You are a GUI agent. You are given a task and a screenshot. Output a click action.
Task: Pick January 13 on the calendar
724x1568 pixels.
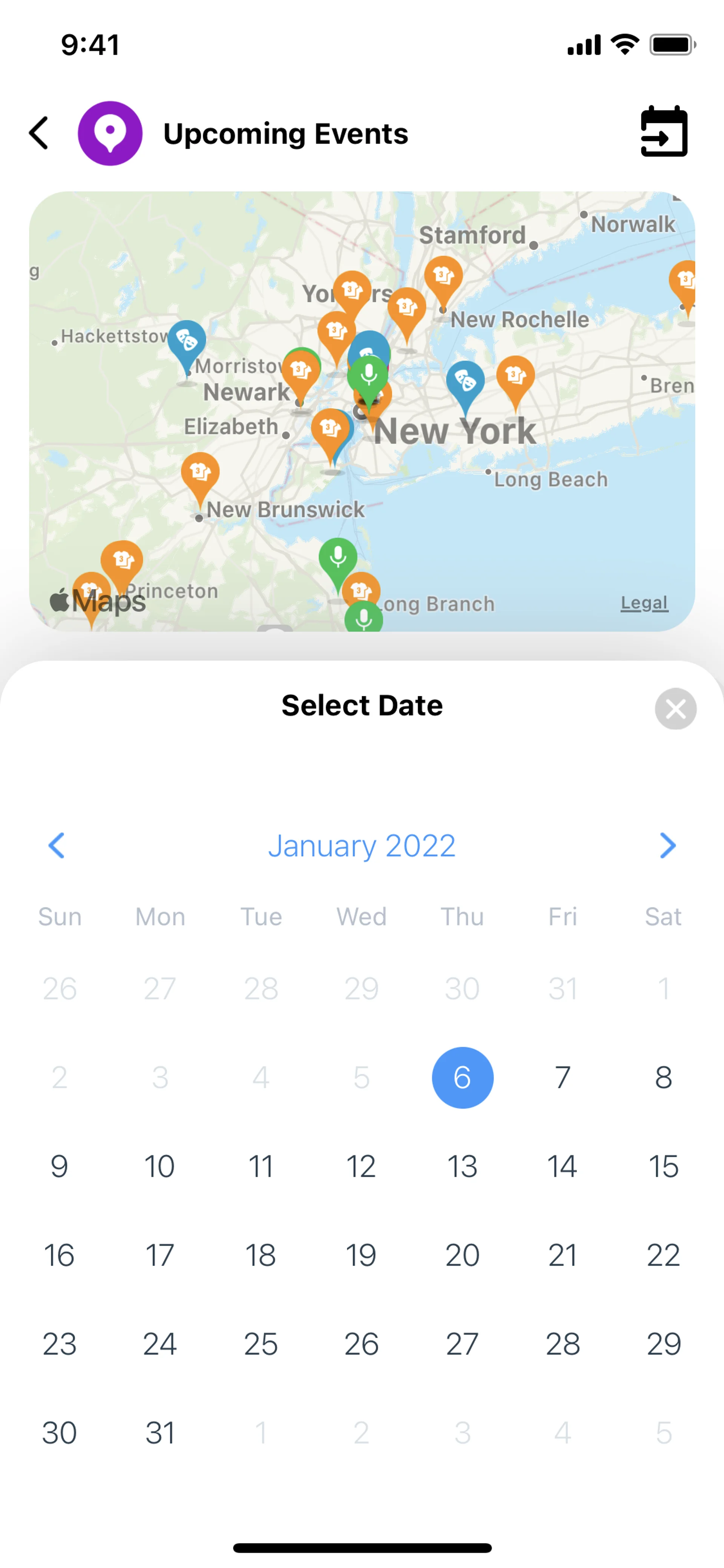point(462,1166)
